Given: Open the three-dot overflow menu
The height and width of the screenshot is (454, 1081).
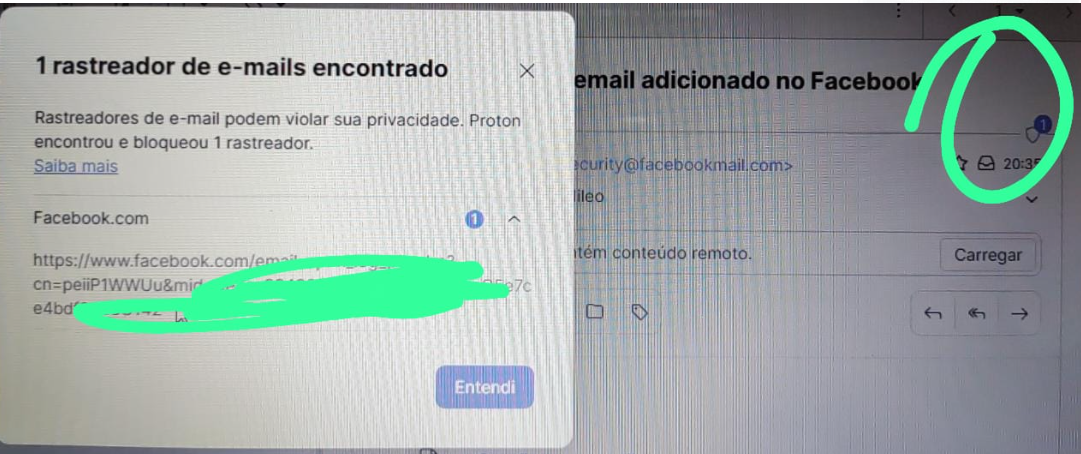Looking at the screenshot, I should point(898,12).
